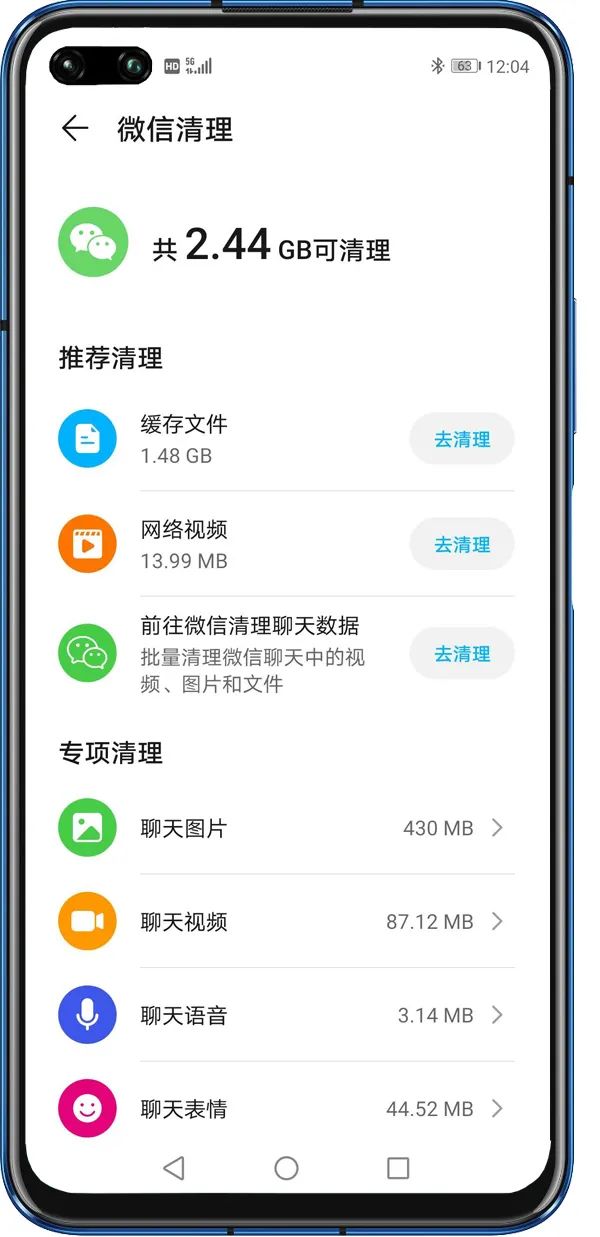600x1237 pixels.
Task: Open recent apps with square button
Action: 398,1168
